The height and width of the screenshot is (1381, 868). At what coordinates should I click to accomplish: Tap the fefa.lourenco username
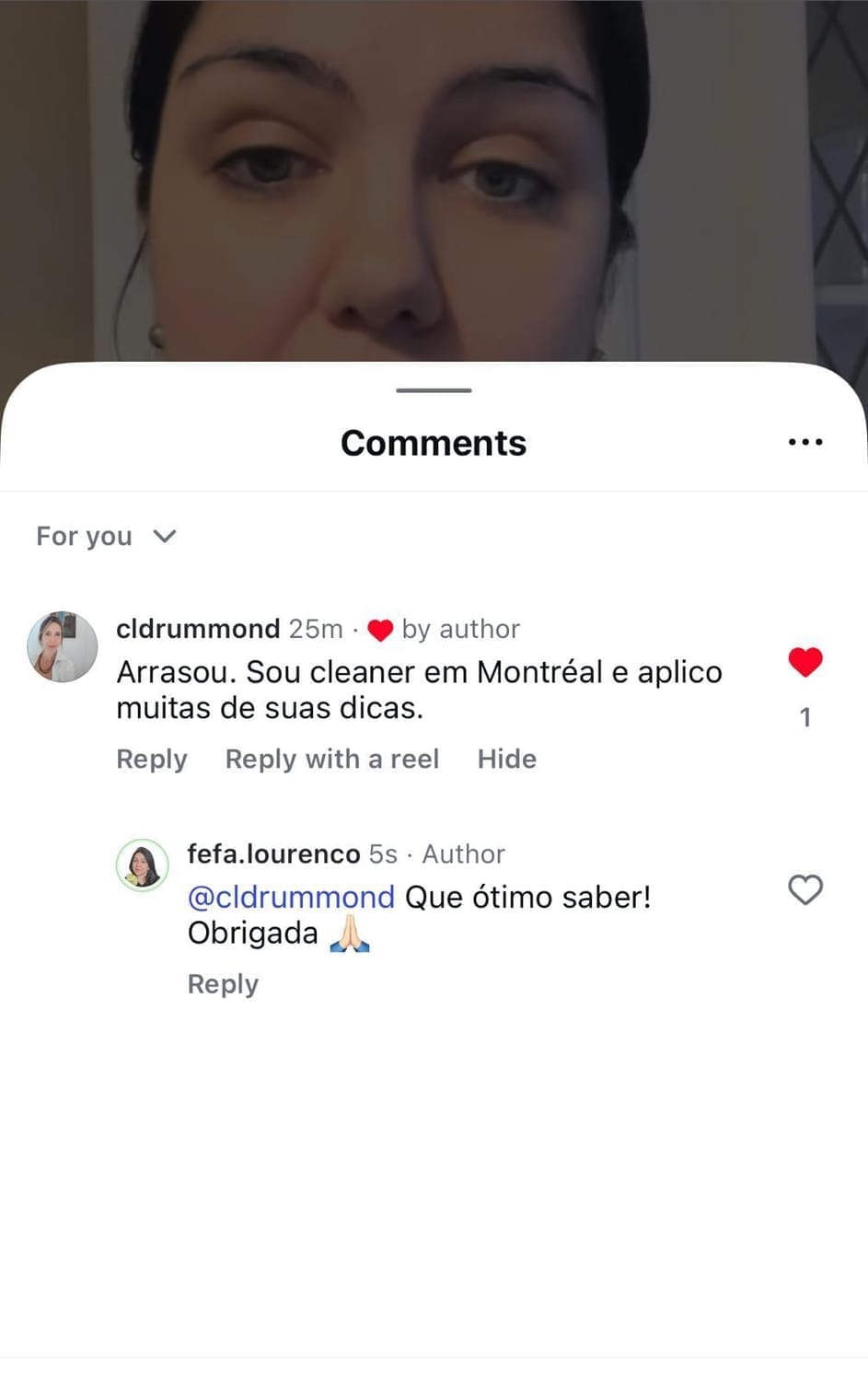(x=273, y=854)
